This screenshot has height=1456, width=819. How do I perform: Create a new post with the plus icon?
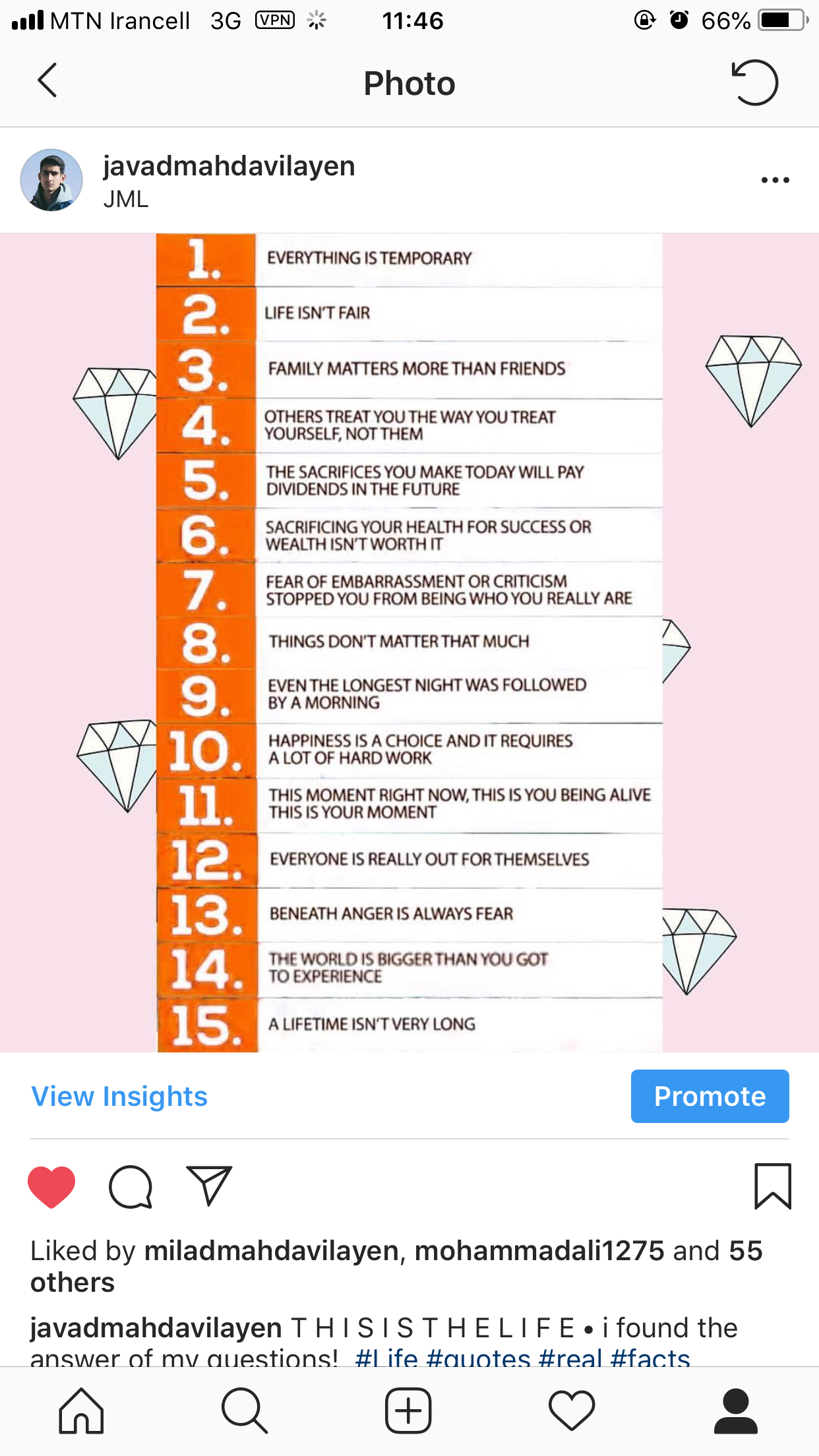[x=409, y=1409]
